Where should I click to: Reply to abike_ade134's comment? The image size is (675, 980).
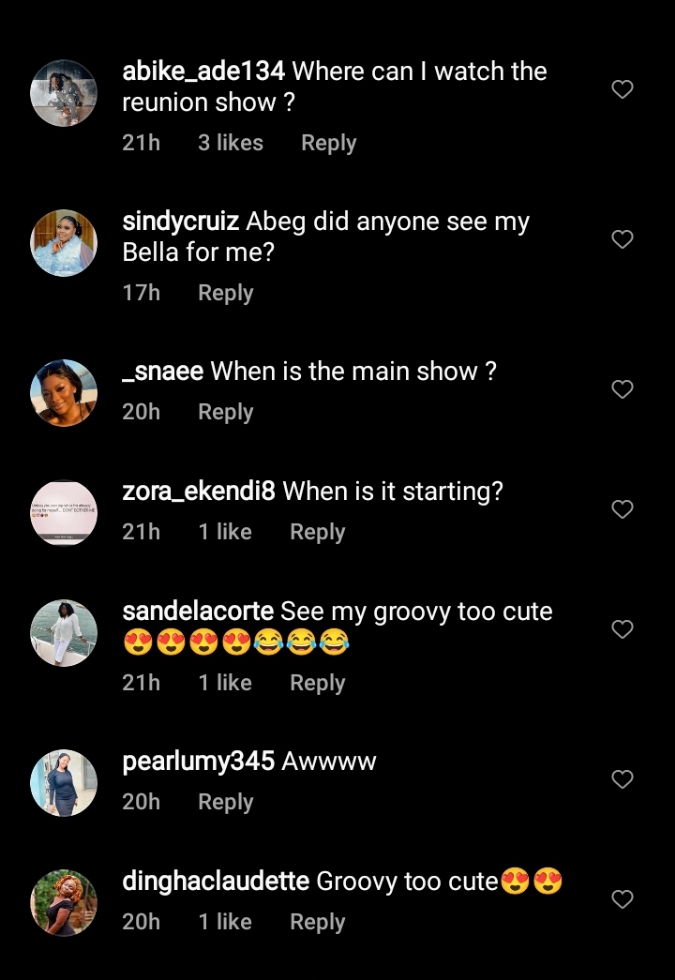[328, 143]
